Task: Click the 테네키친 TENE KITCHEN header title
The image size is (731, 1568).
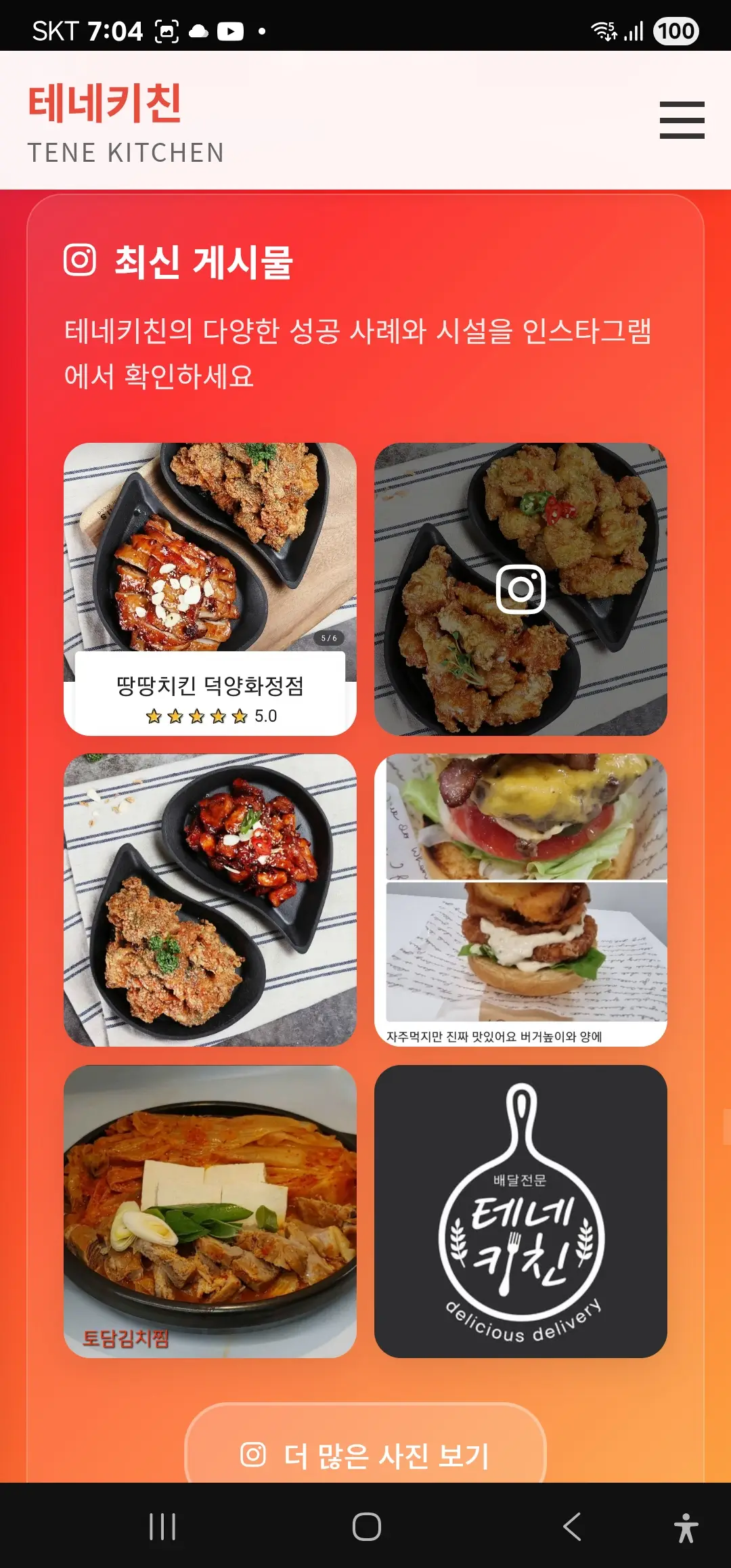Action: [x=125, y=122]
